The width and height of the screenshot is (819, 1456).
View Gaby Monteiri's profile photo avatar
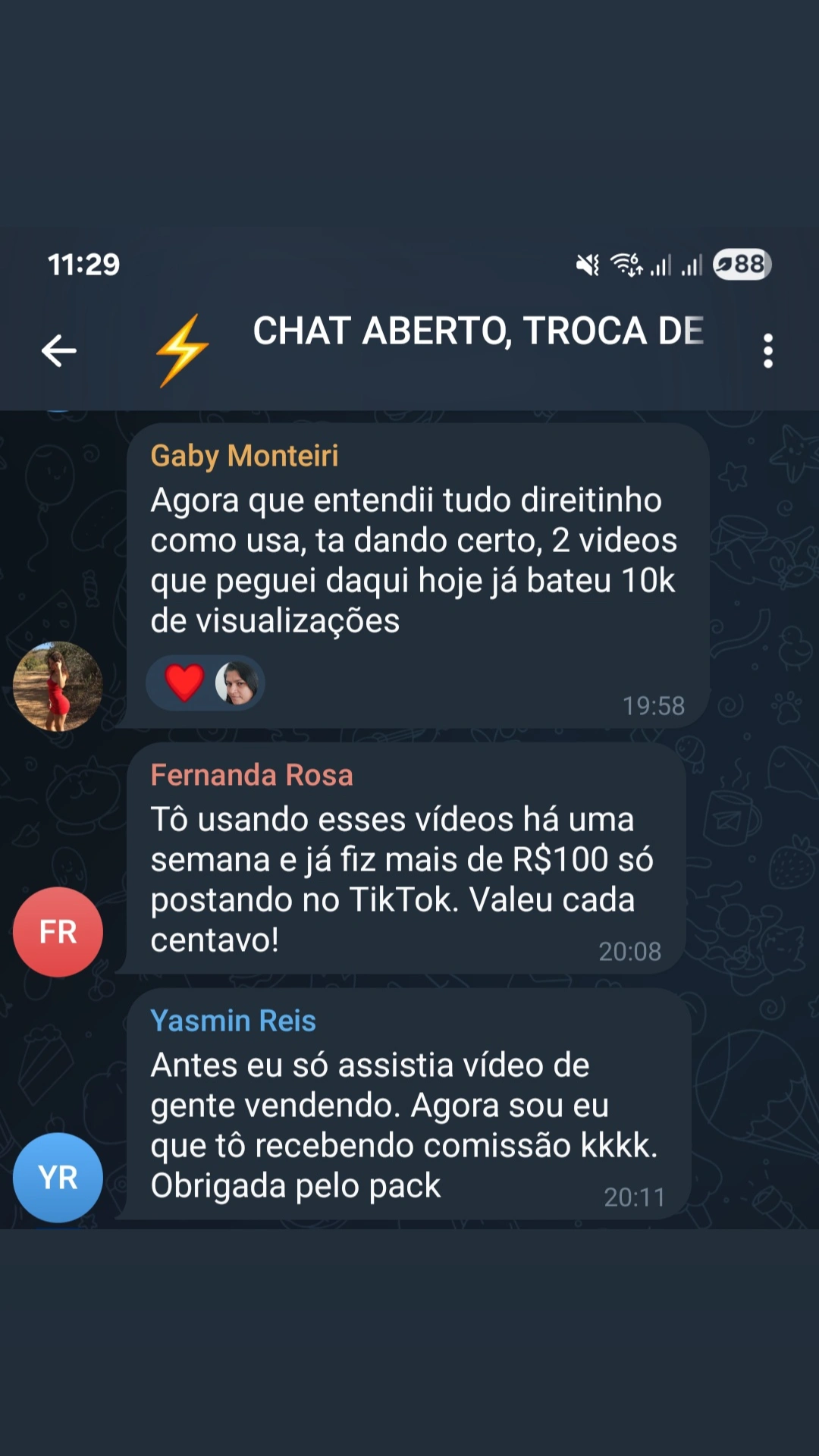pos(58,686)
